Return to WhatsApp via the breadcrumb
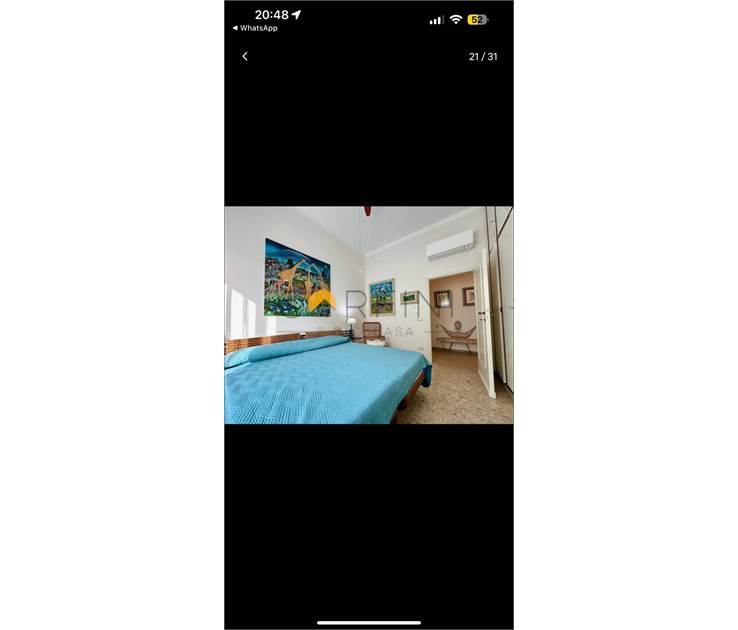The height and width of the screenshot is (630, 738). [x=255, y=28]
